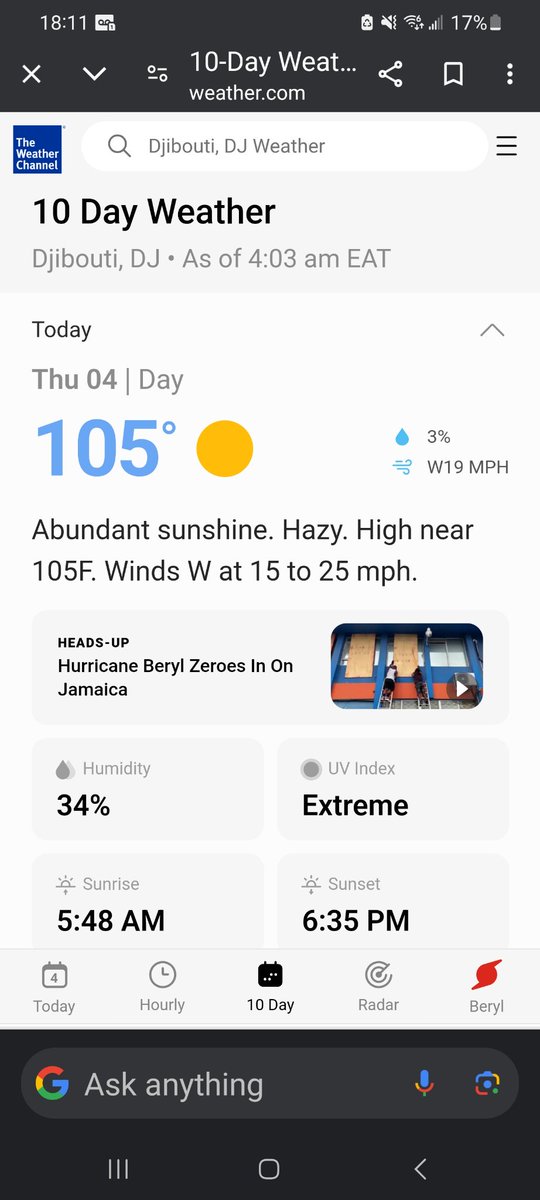Open the Radar tab
The height and width of the screenshot is (1200, 540).
378,988
